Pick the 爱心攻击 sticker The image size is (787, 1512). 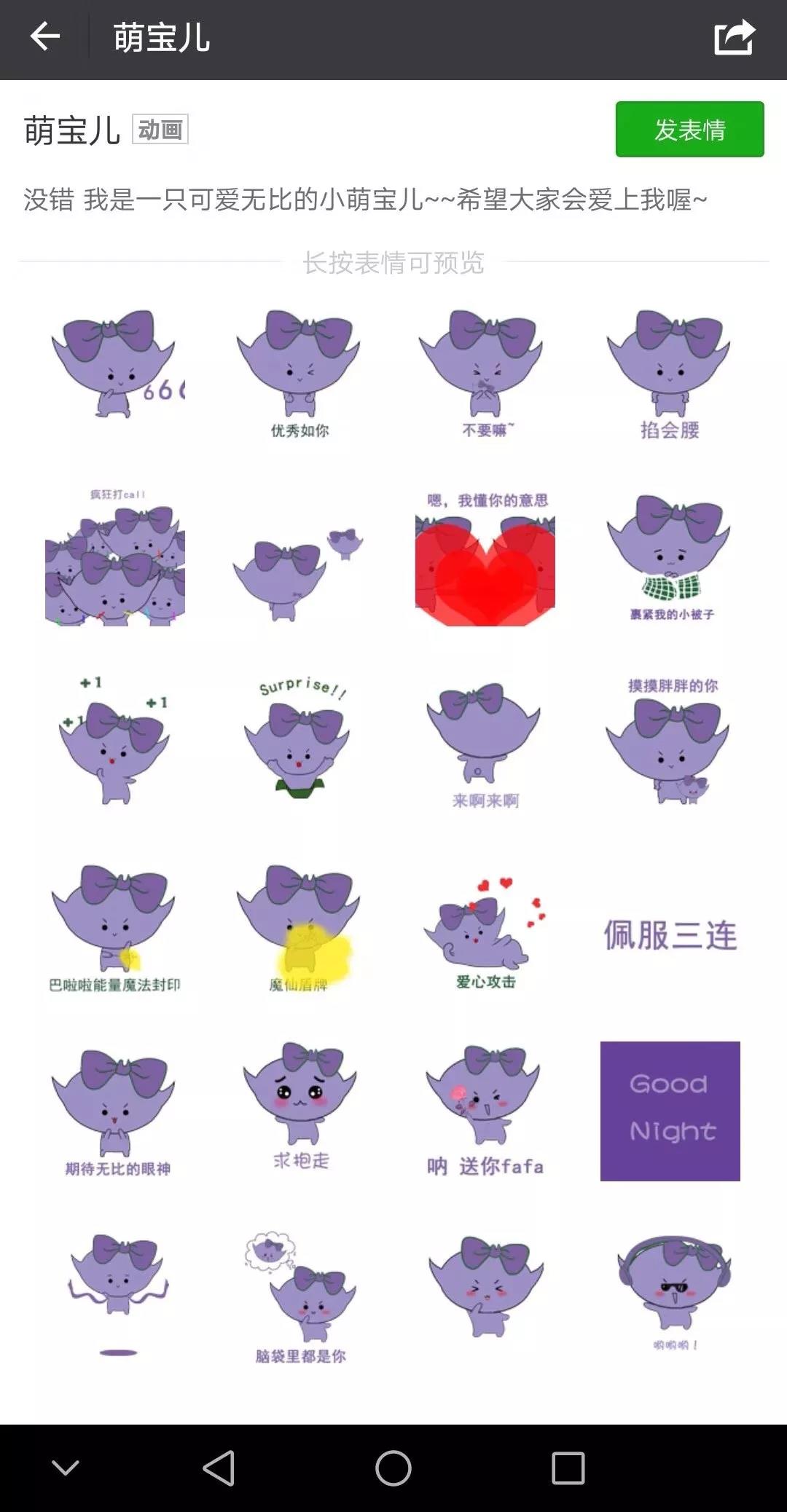point(485,931)
